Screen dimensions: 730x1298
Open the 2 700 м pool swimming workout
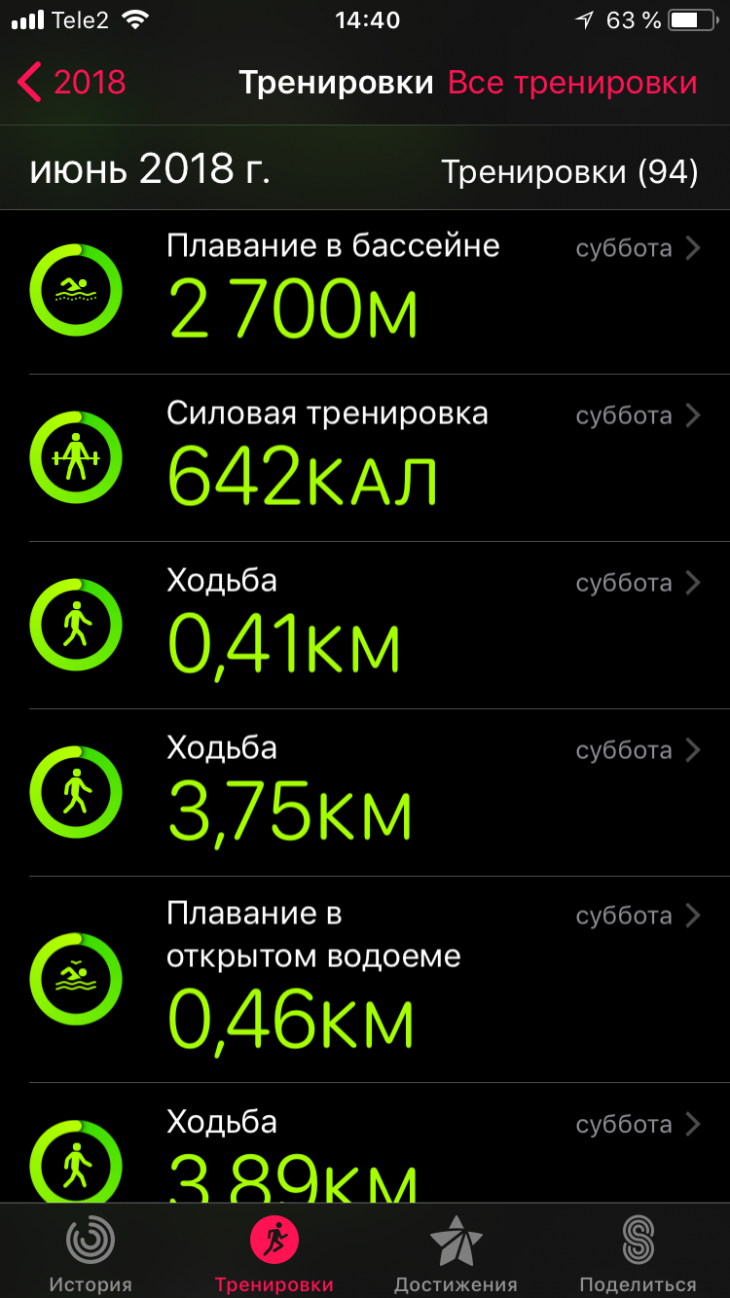point(365,292)
